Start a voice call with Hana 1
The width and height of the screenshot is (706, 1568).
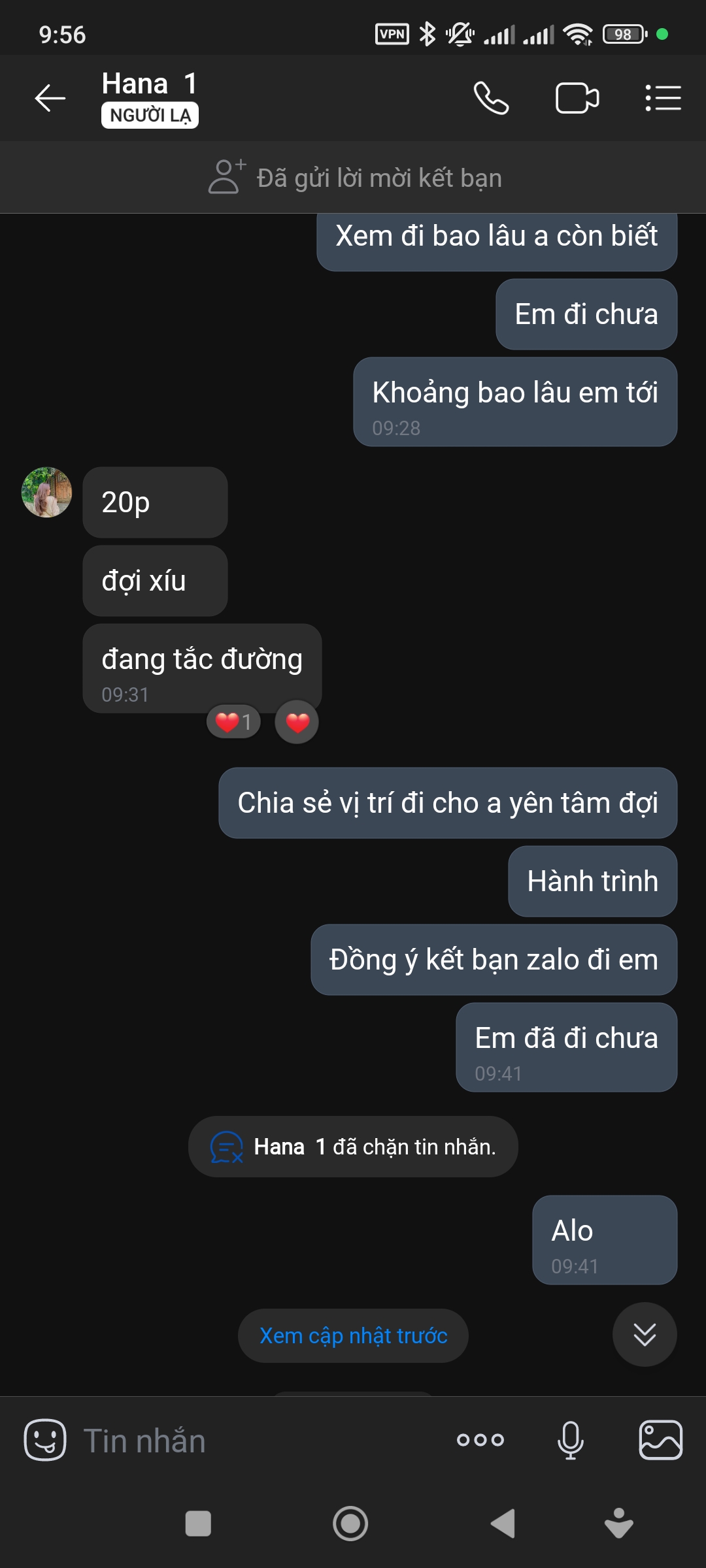tap(491, 99)
